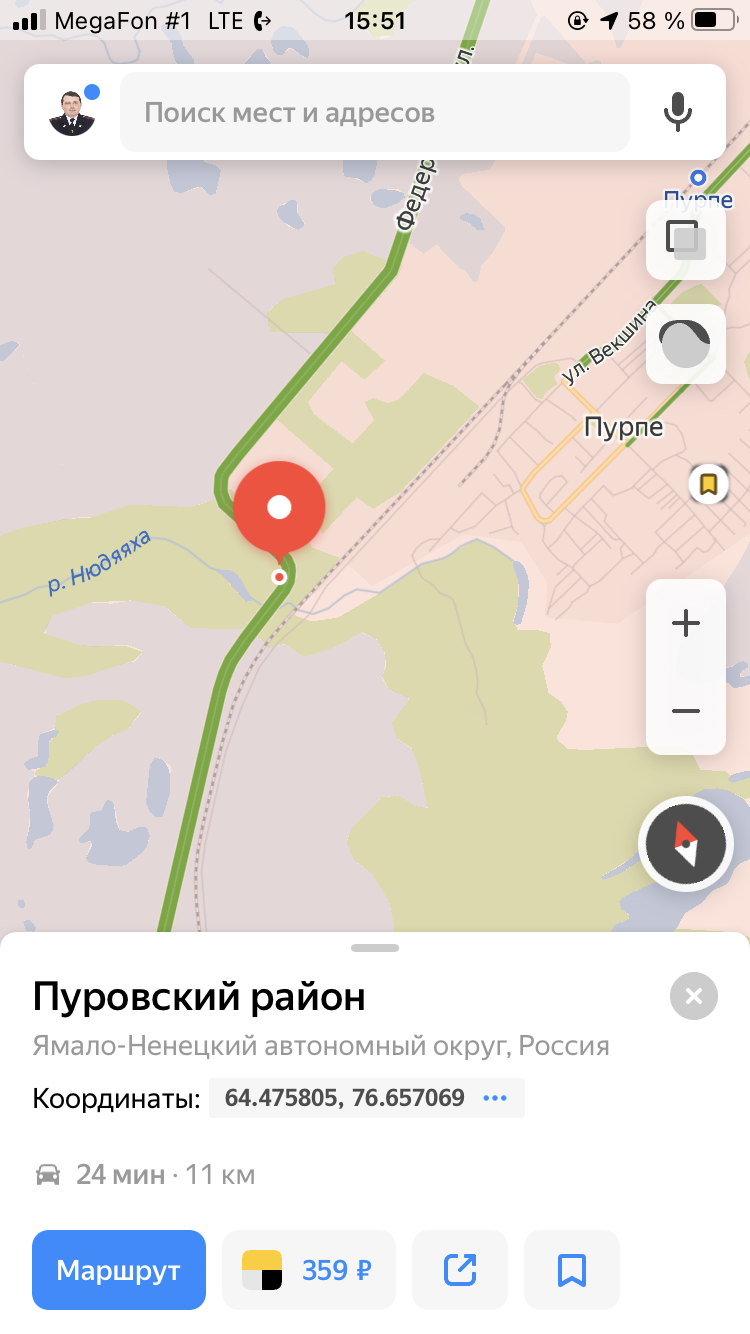Viewport: 750px width, 1334px height.
Task: Close the Пуровский район place card
Action: (x=694, y=996)
